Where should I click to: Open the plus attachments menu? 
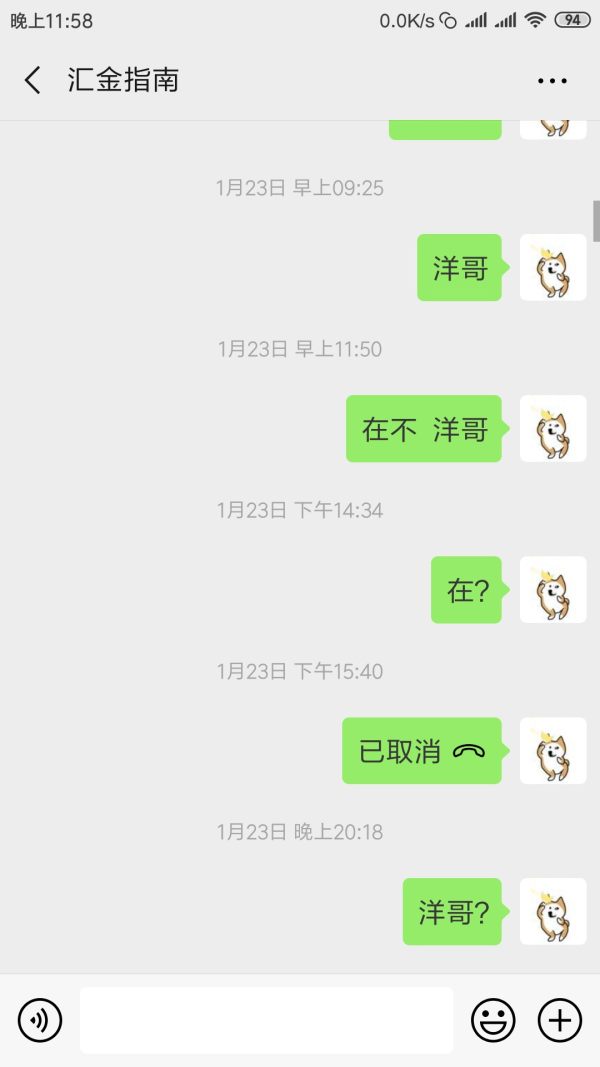click(x=560, y=1020)
